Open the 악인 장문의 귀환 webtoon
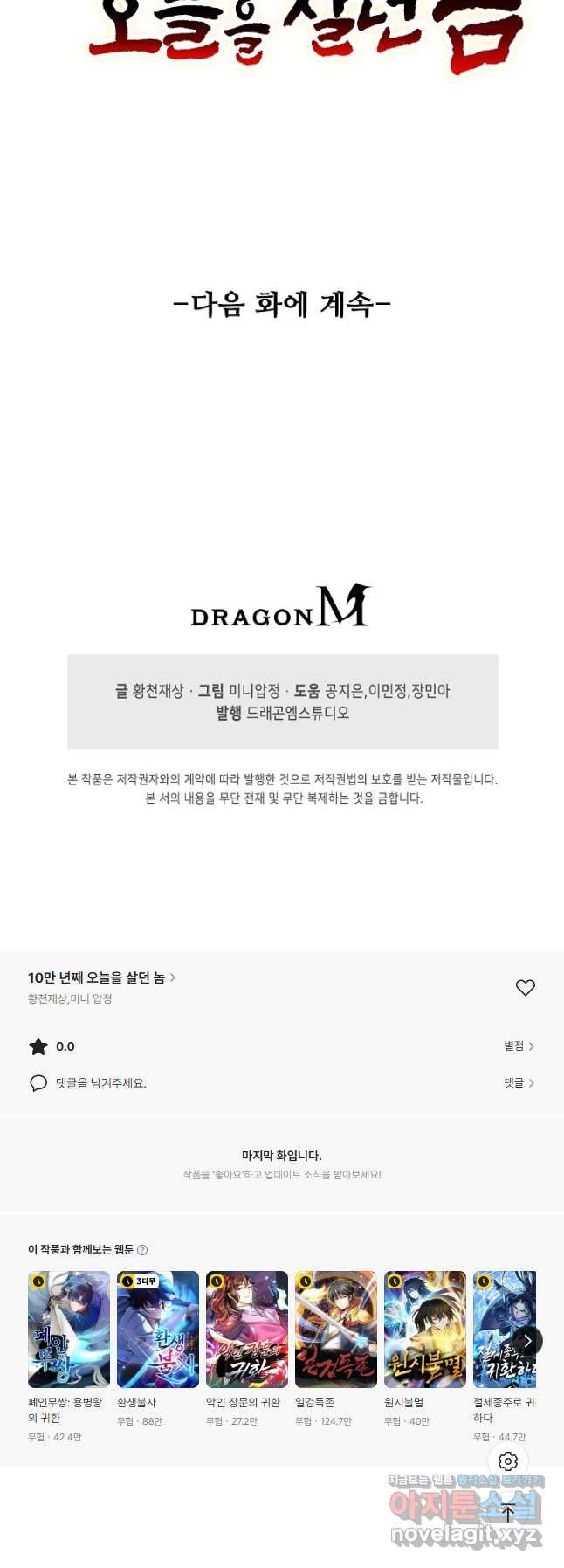Screen dimensions: 564x1568 click(247, 1330)
